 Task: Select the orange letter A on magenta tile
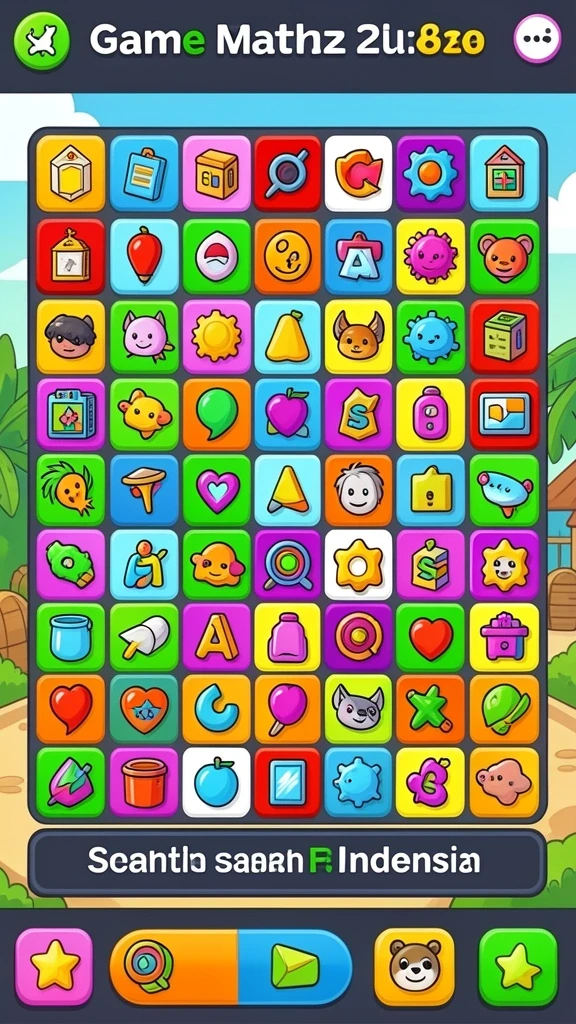(x=216, y=637)
